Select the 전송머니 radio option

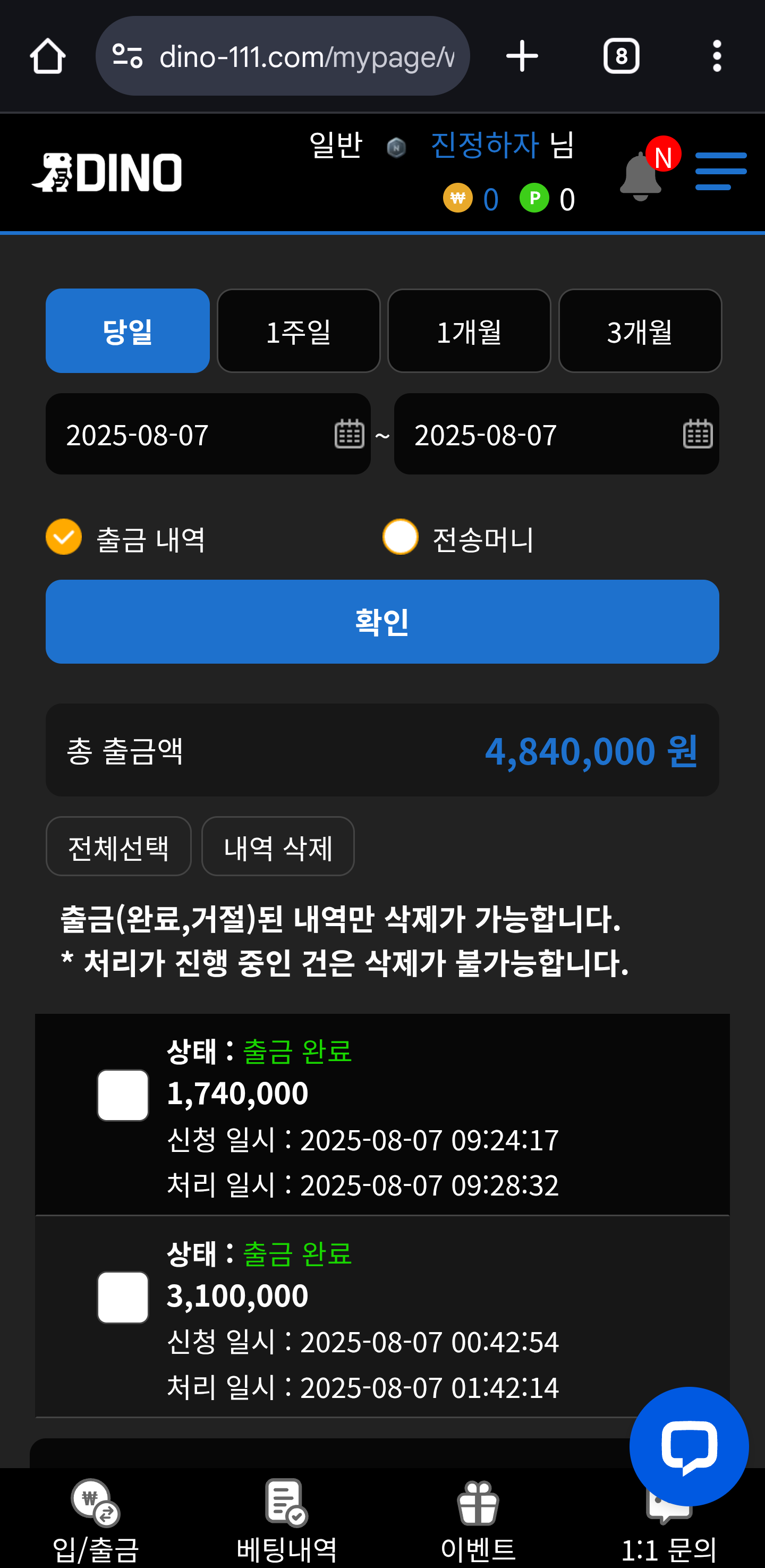click(400, 537)
